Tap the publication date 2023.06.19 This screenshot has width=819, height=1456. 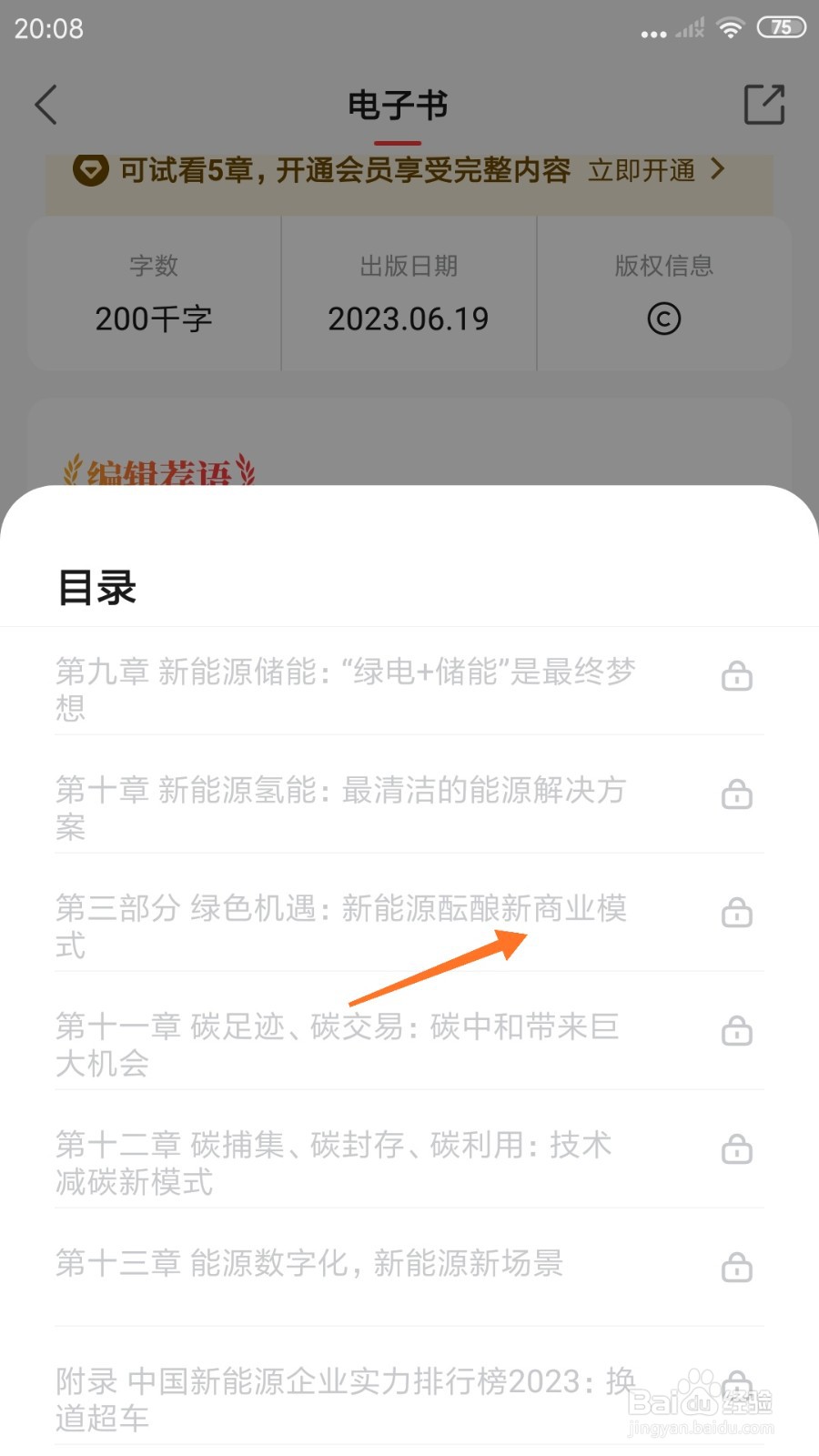point(409,318)
